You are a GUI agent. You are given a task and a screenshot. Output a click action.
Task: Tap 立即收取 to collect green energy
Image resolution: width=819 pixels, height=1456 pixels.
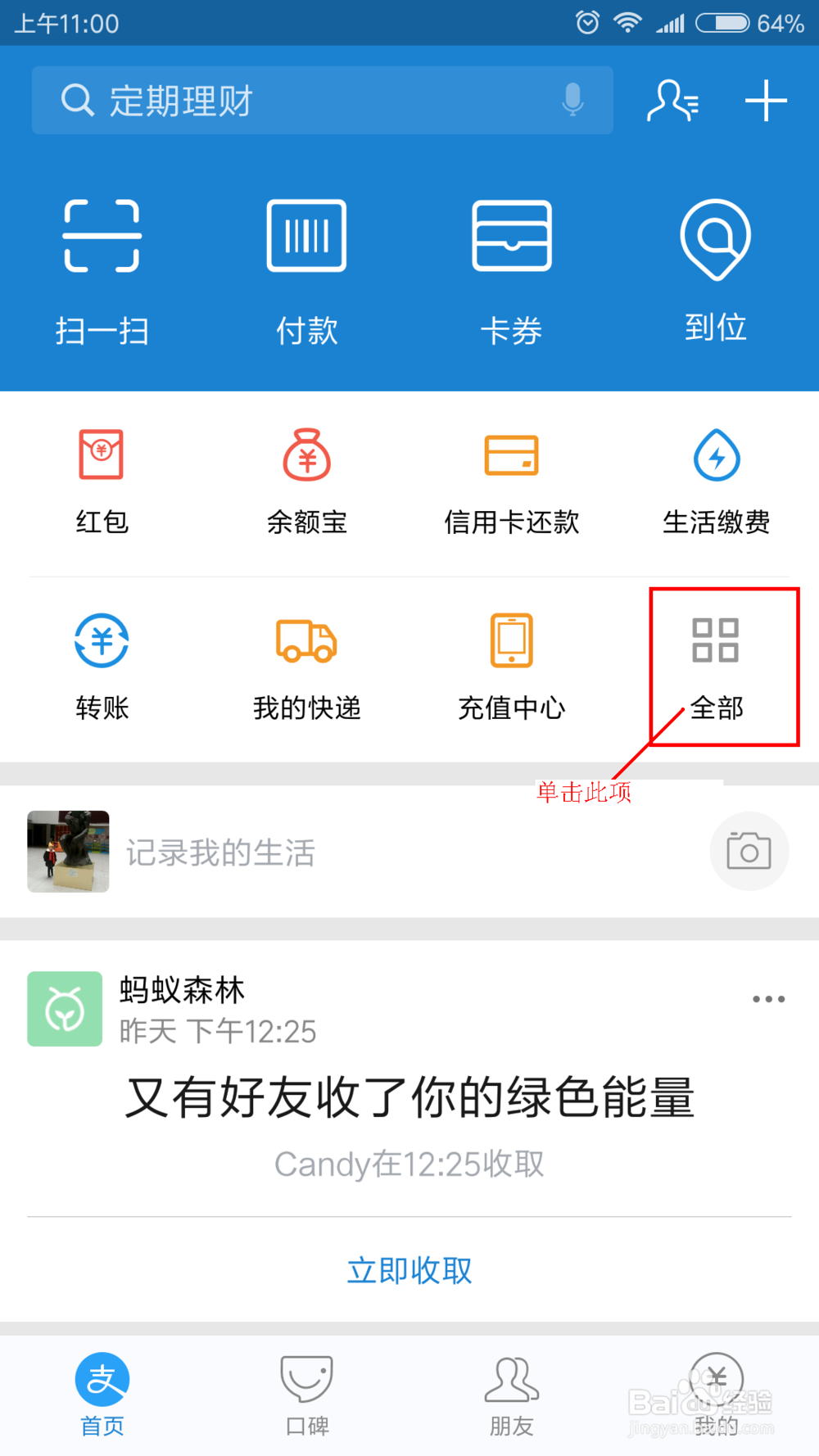click(x=409, y=1270)
